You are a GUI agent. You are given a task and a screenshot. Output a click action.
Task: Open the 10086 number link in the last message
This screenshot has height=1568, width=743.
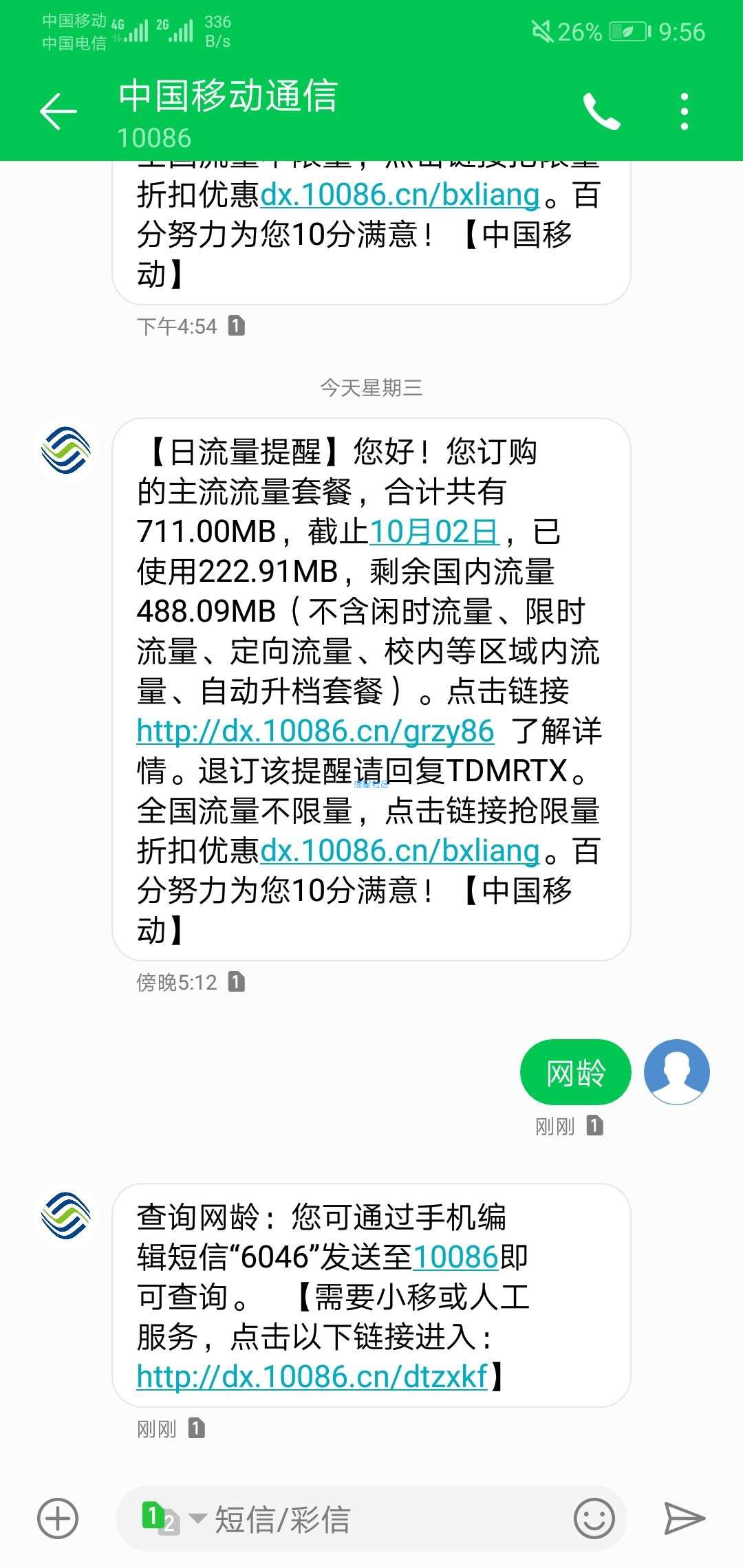[x=455, y=1257]
